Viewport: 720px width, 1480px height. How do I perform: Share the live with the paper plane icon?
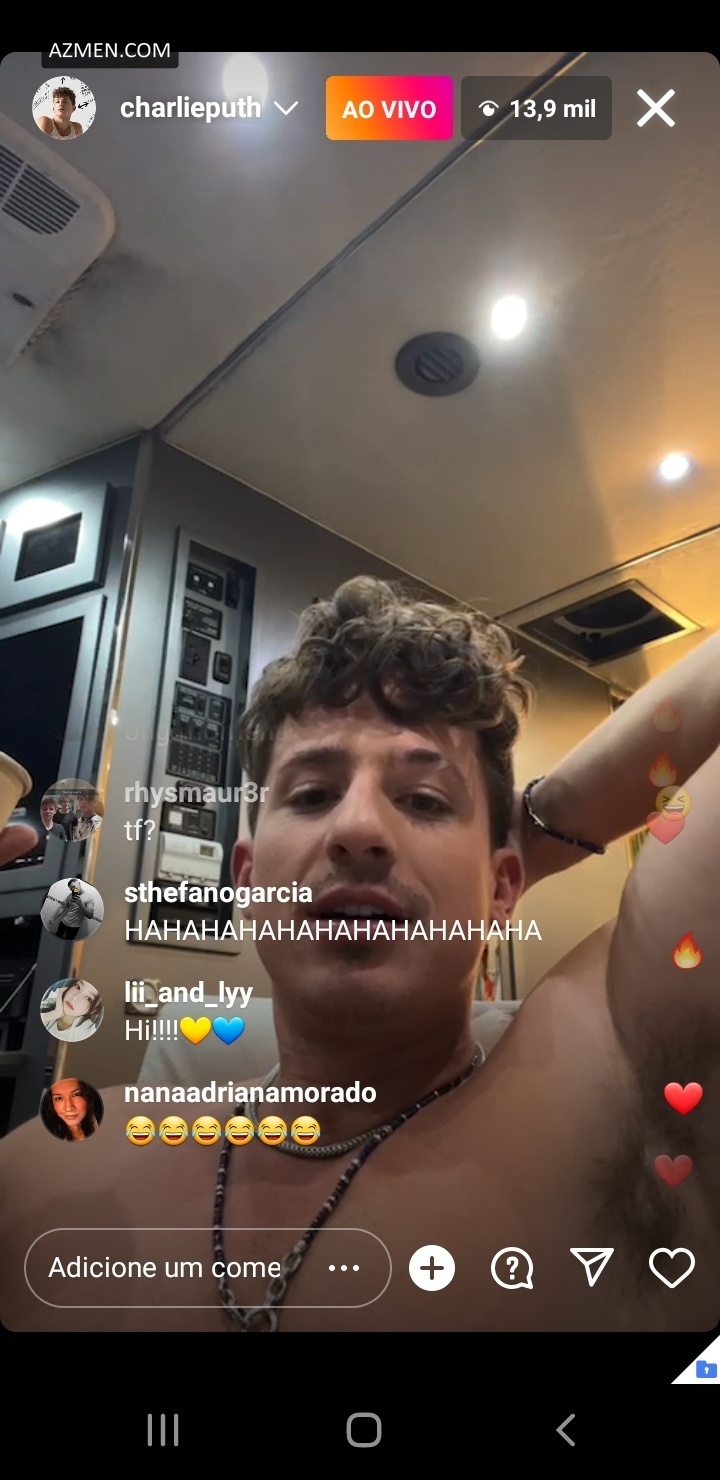592,1268
